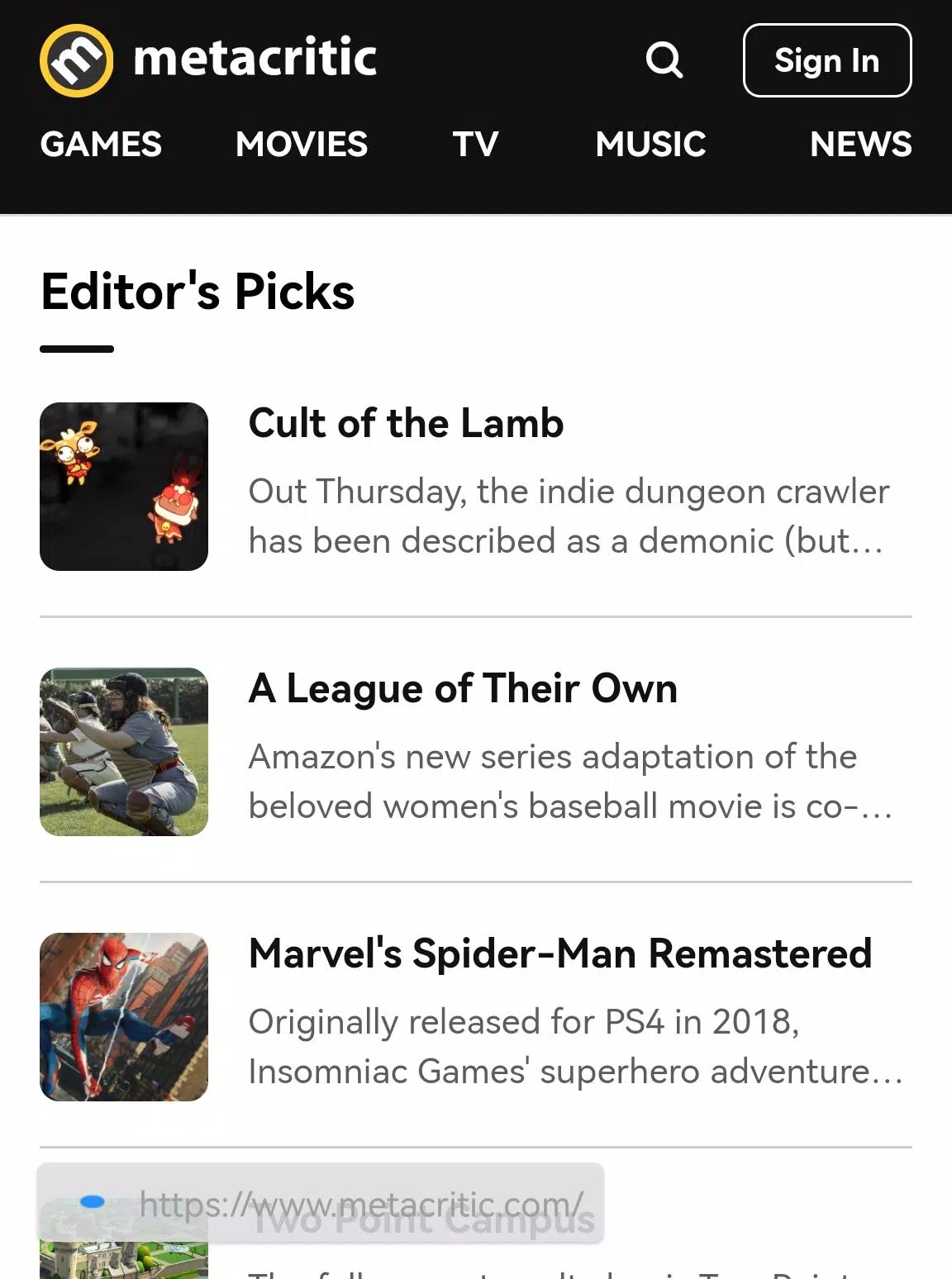Open the Movies section

click(302, 145)
